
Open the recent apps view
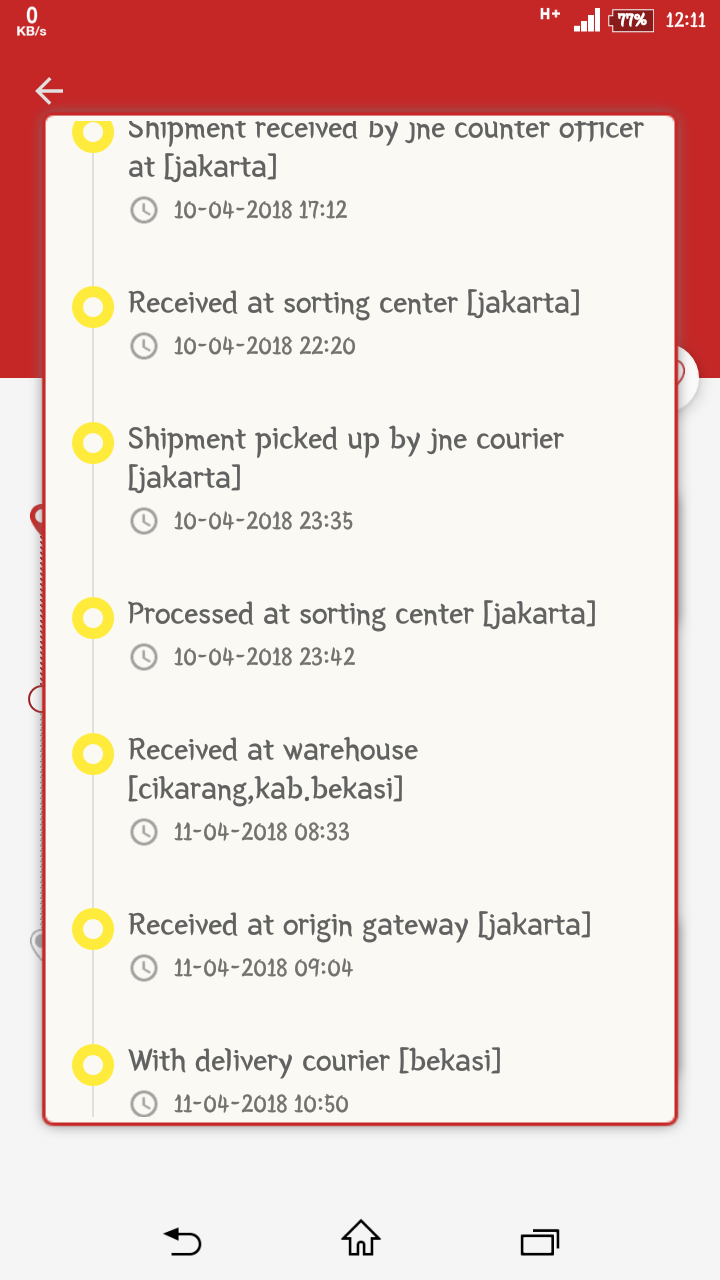[539, 1241]
